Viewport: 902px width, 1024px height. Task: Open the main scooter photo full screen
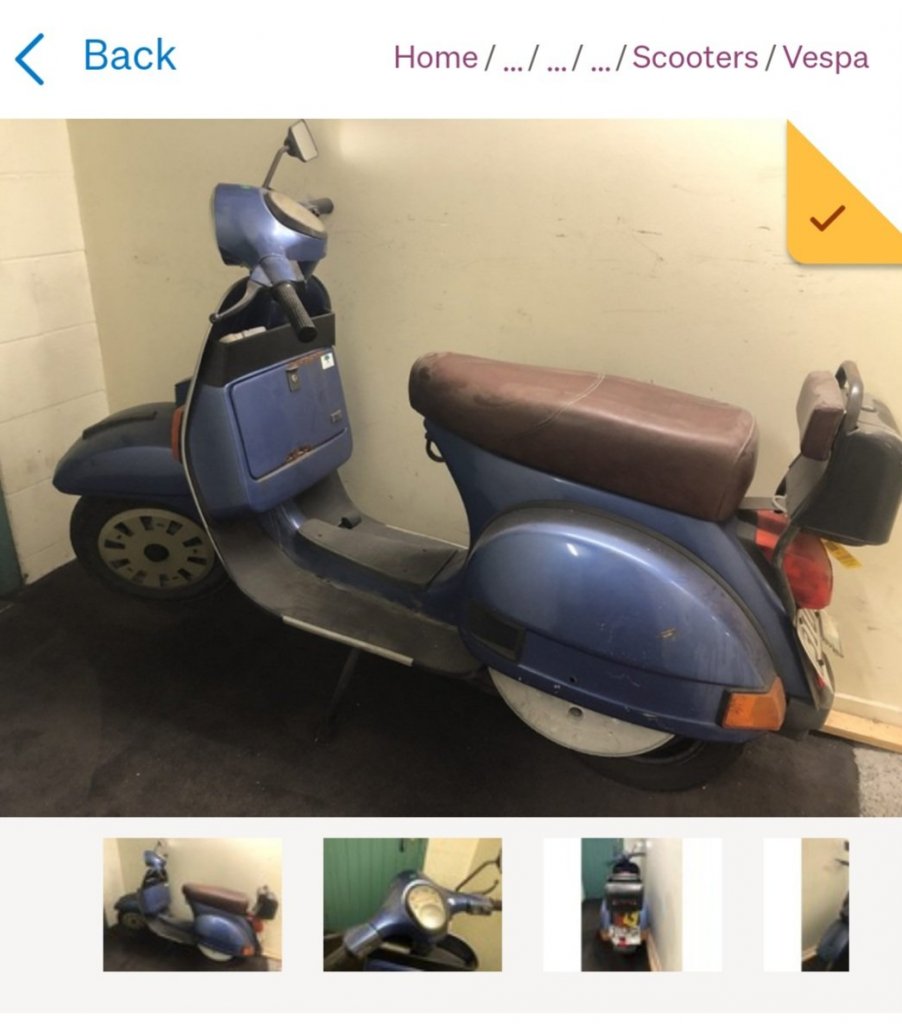click(450, 470)
